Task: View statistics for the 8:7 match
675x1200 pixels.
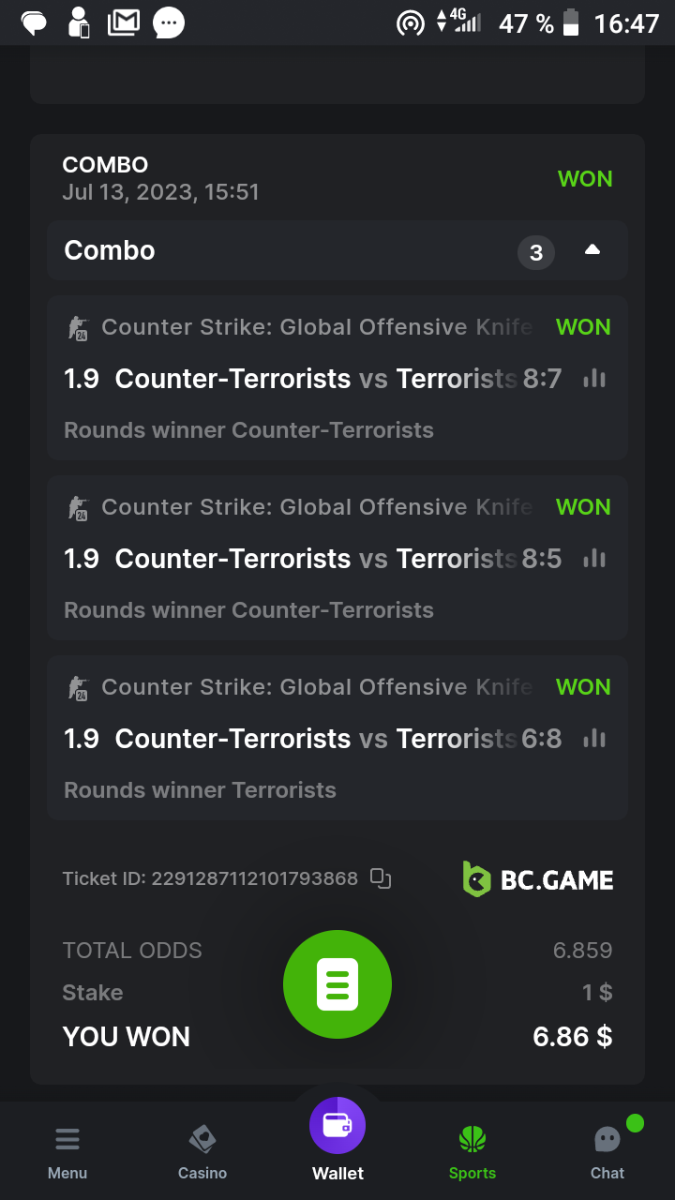Action: point(595,379)
